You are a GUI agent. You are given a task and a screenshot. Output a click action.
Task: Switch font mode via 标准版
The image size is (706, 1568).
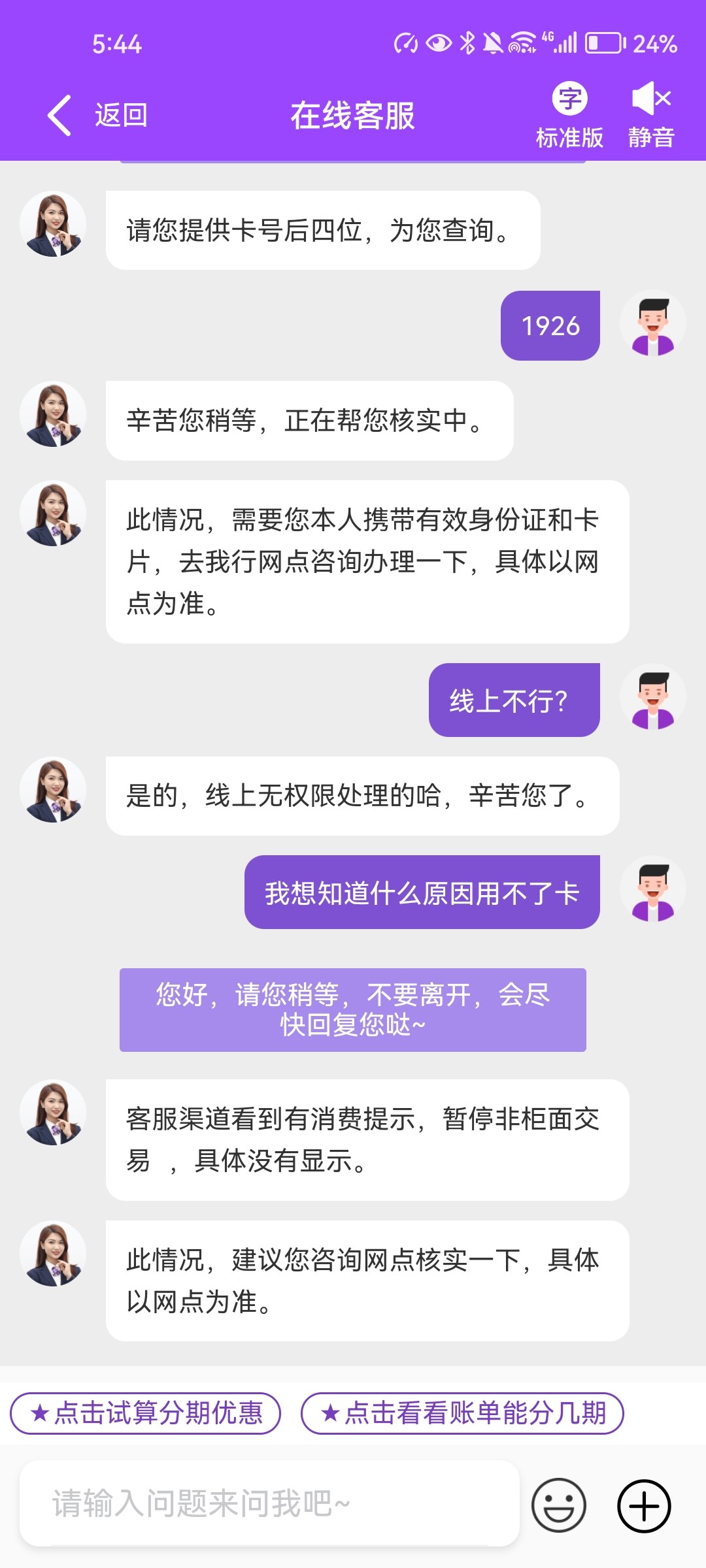569,116
